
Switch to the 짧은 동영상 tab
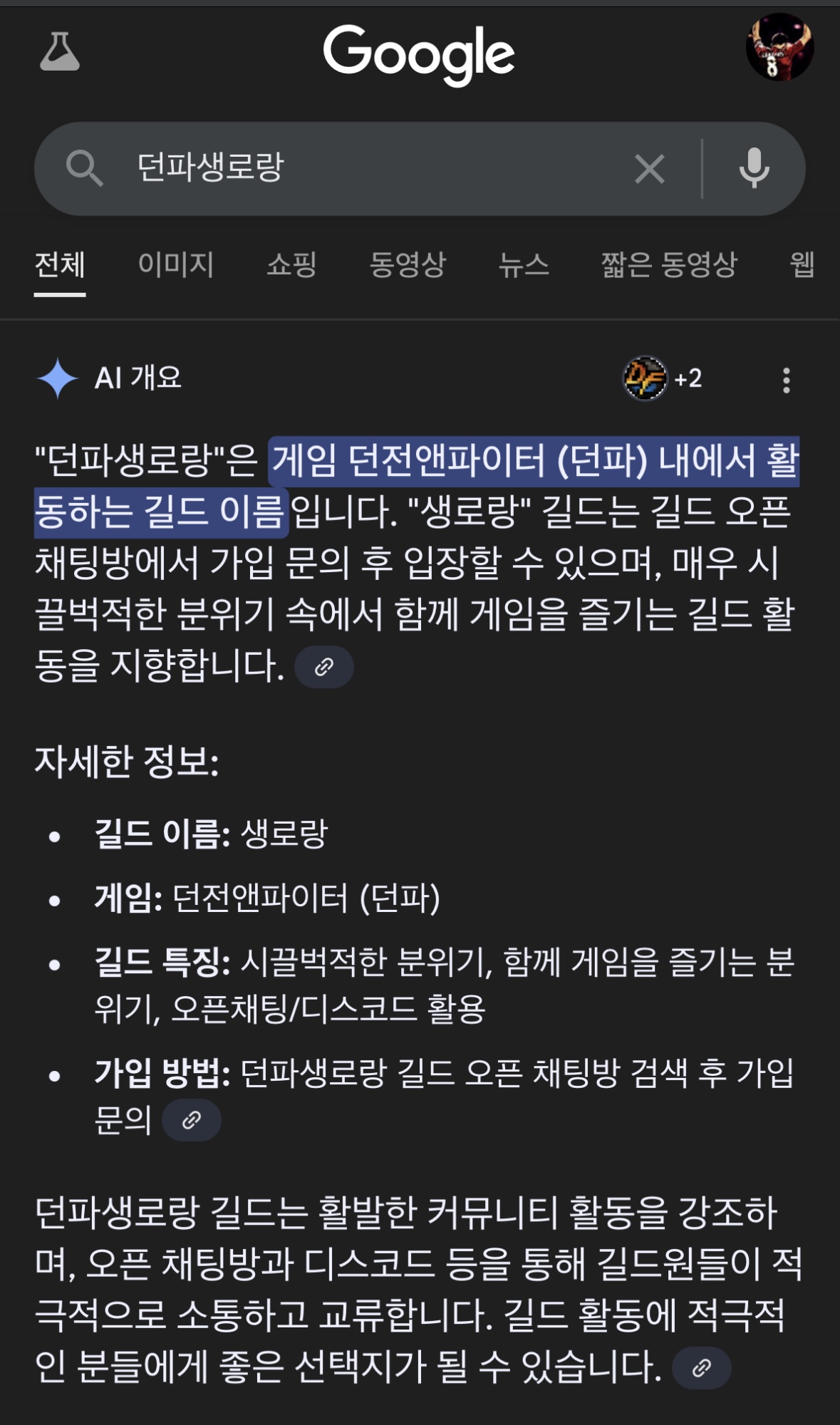point(669,264)
